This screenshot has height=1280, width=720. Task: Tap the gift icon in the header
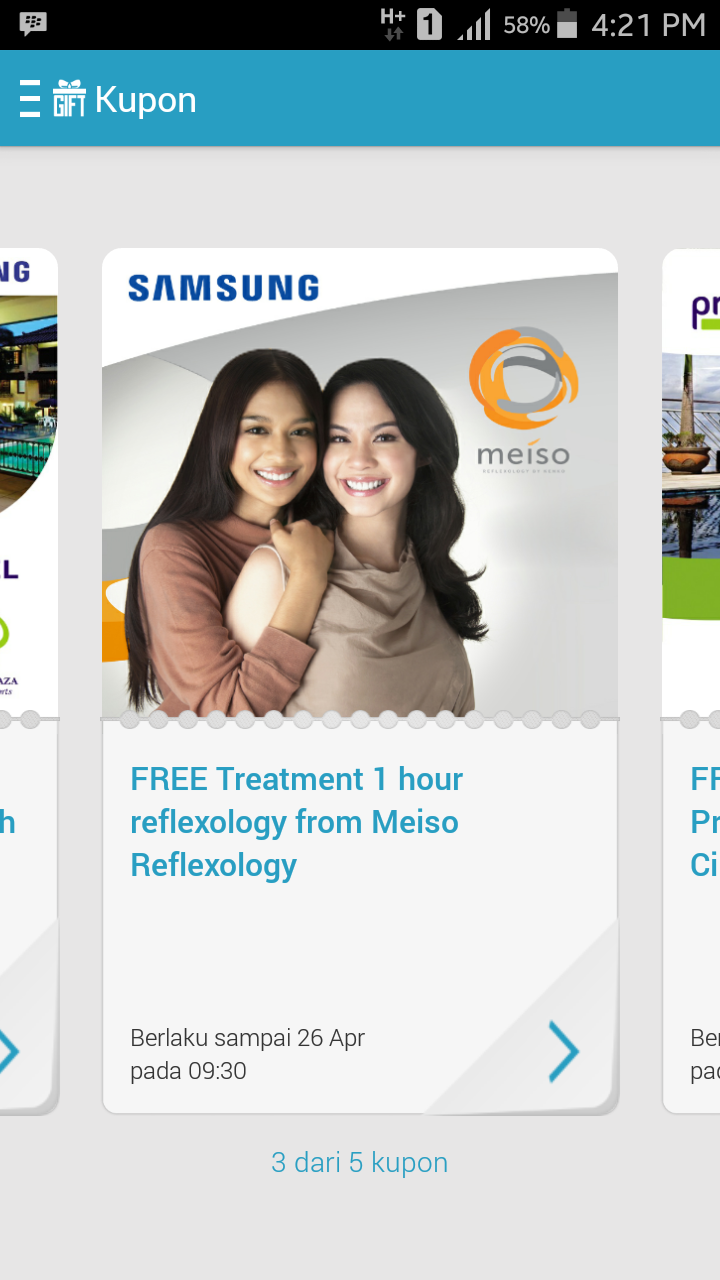(x=67, y=99)
